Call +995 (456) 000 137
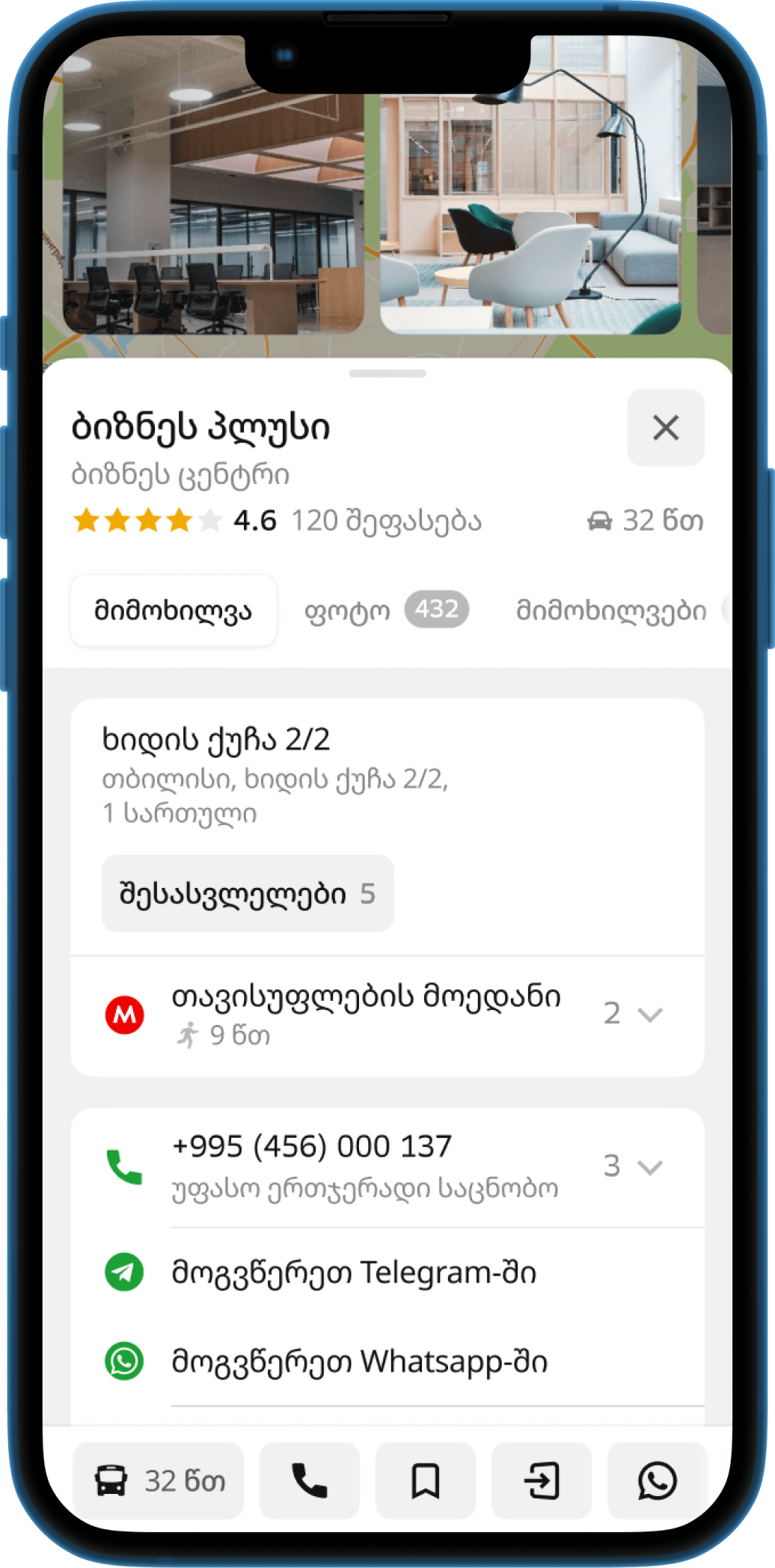Viewport: 775px width, 1568px height. tap(311, 1146)
